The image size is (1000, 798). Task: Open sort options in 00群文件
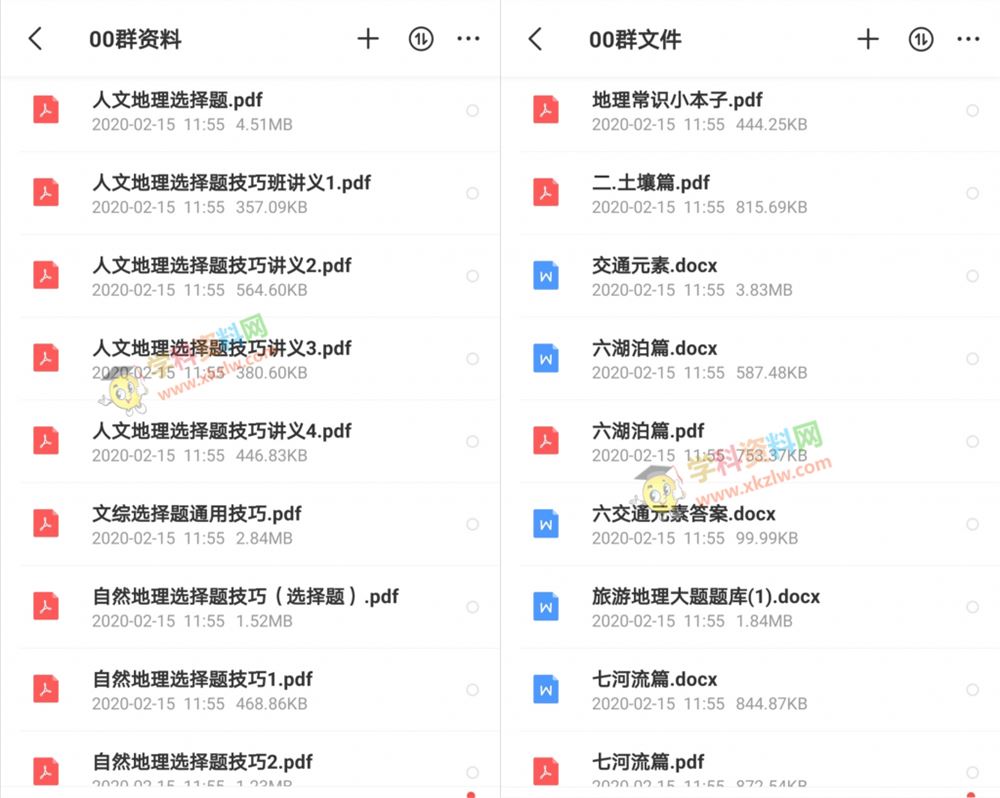[920, 39]
